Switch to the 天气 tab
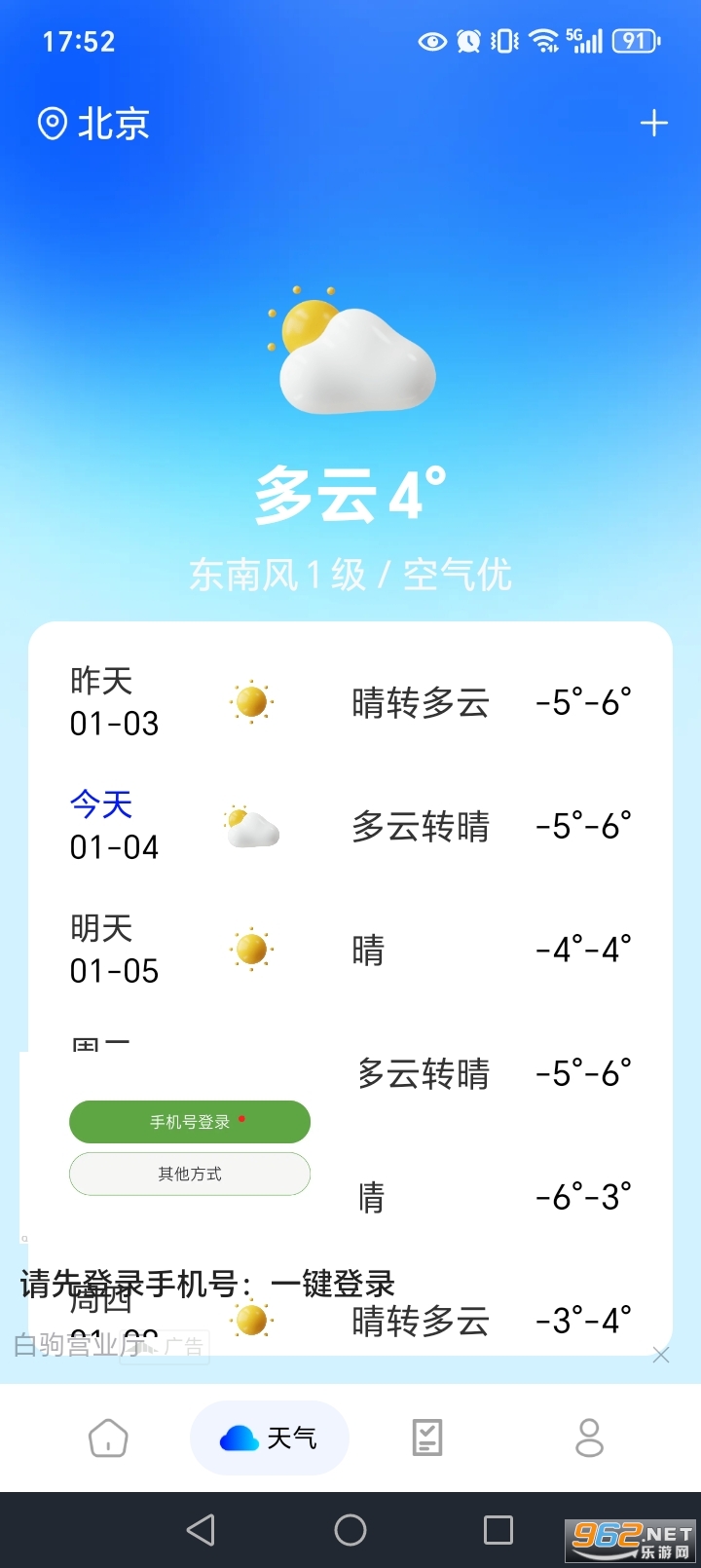 point(270,1437)
